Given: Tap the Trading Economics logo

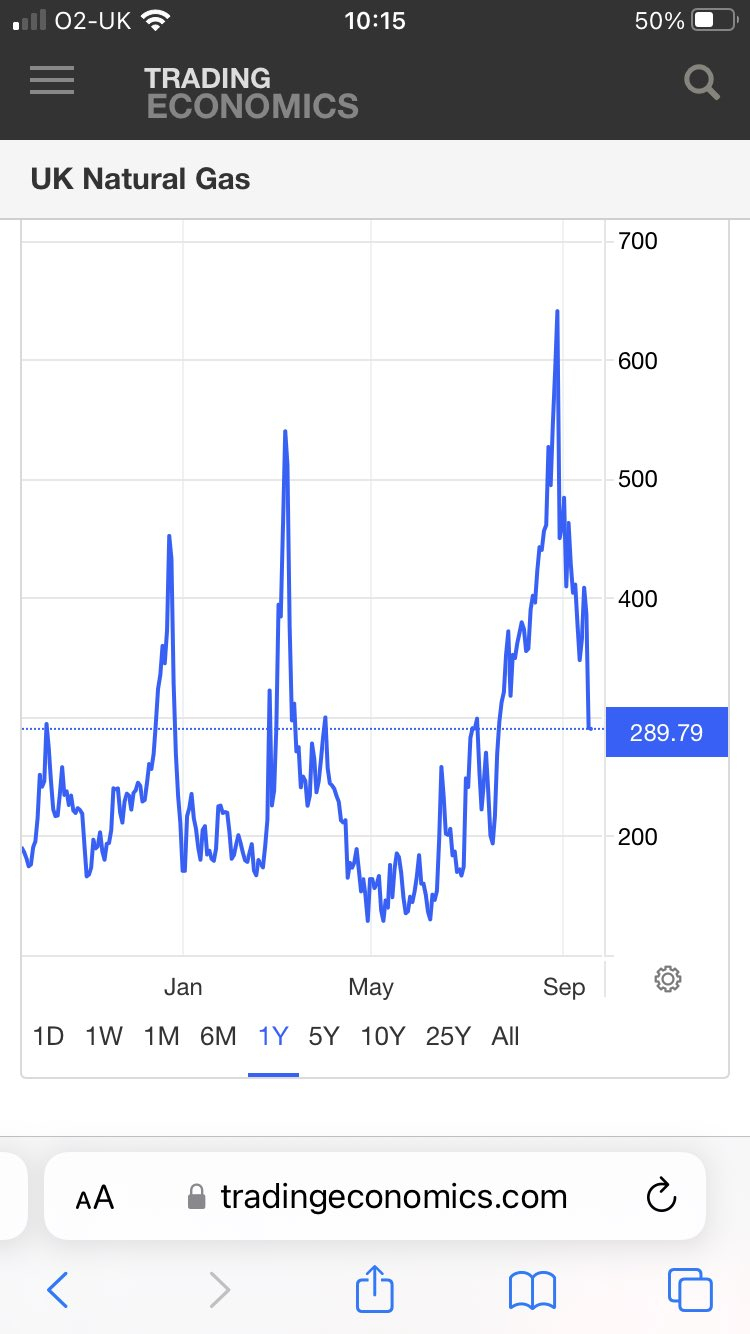Looking at the screenshot, I should (251, 93).
